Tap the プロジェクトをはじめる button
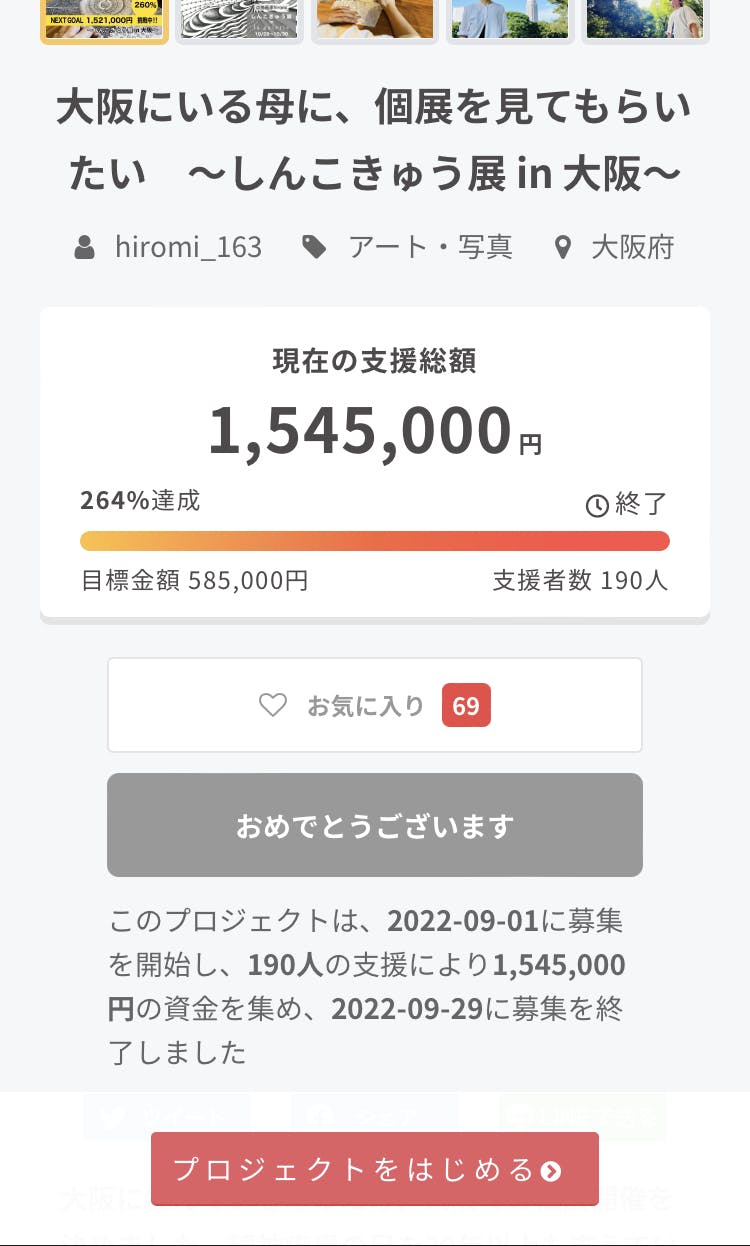 click(x=374, y=1169)
